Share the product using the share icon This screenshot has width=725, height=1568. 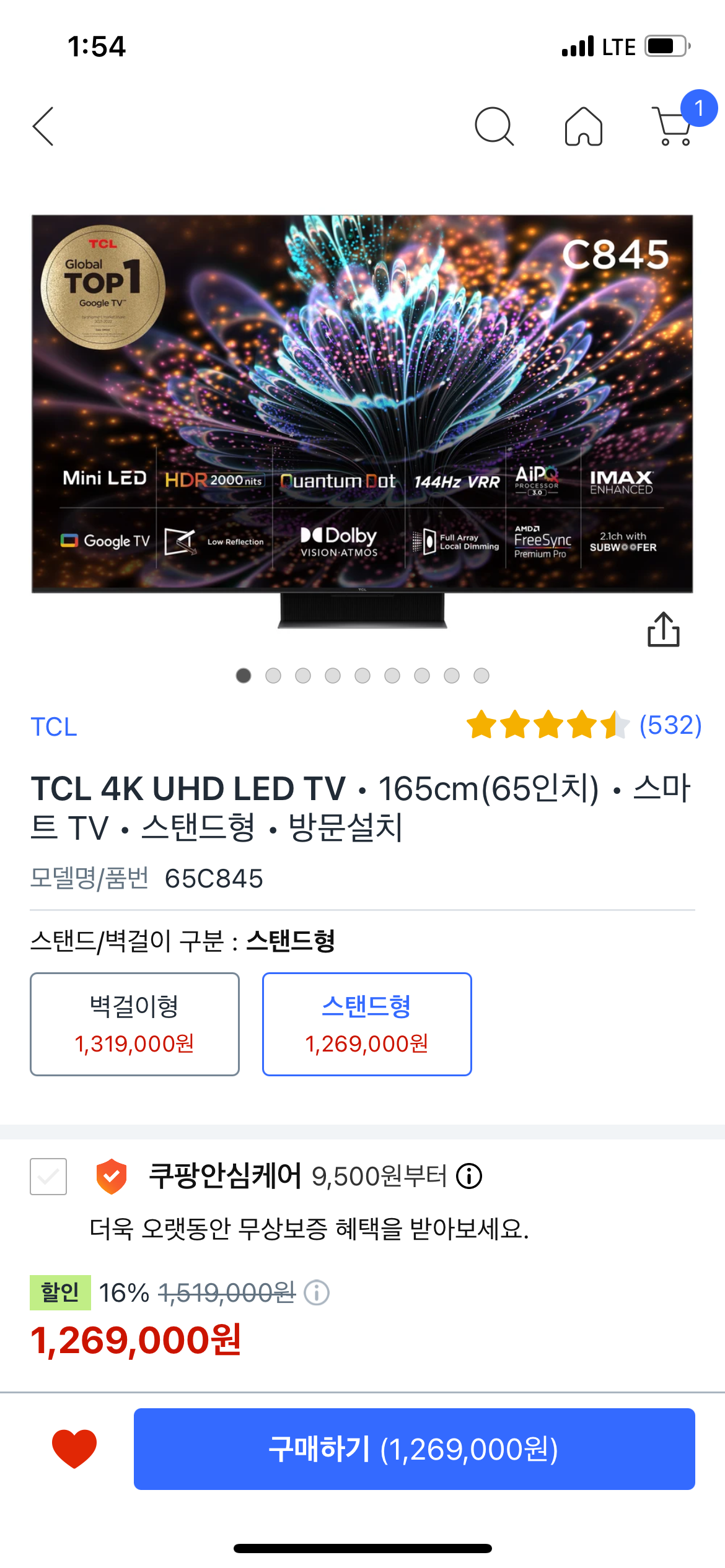664,629
